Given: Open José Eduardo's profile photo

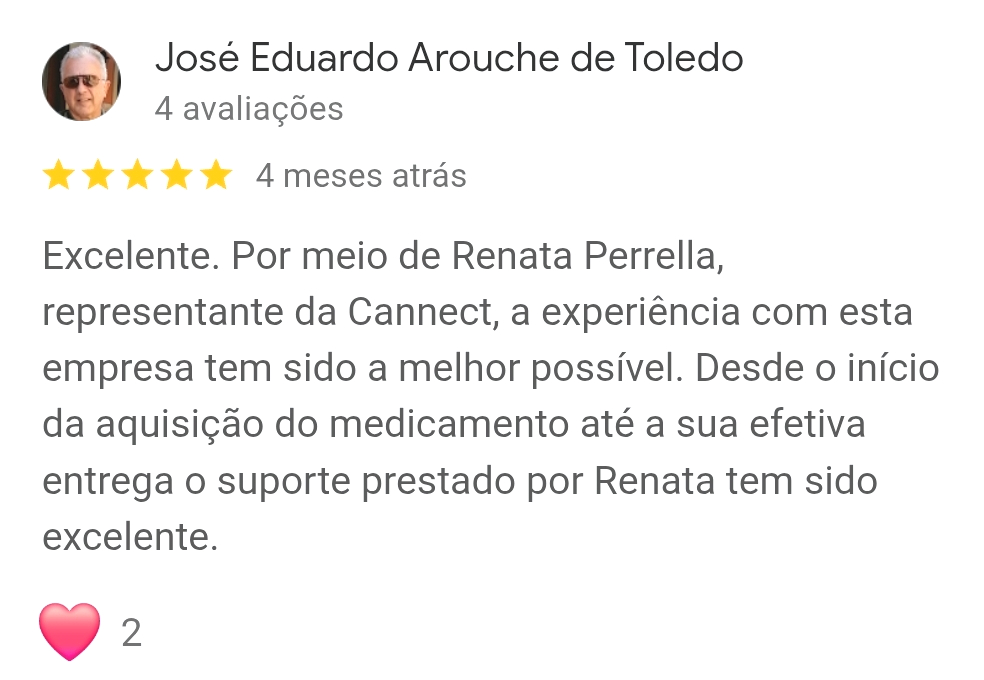Looking at the screenshot, I should click(x=81, y=82).
